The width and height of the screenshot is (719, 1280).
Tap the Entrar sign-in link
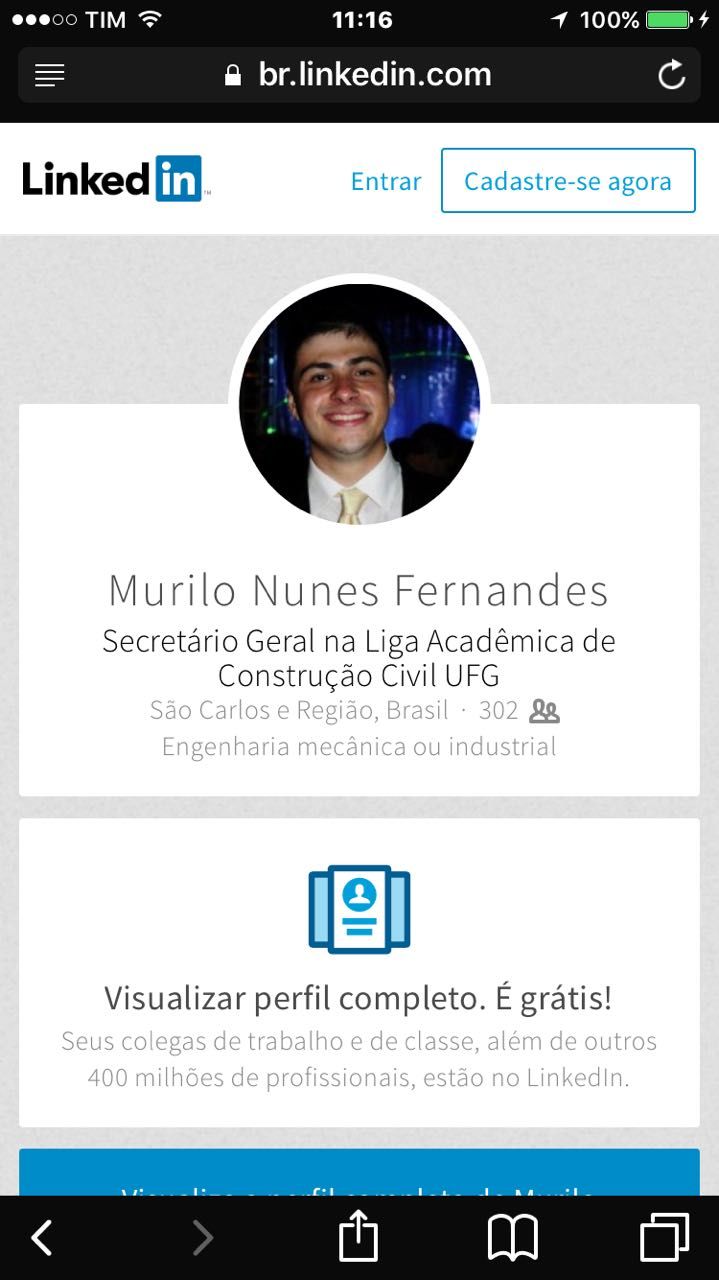[386, 181]
